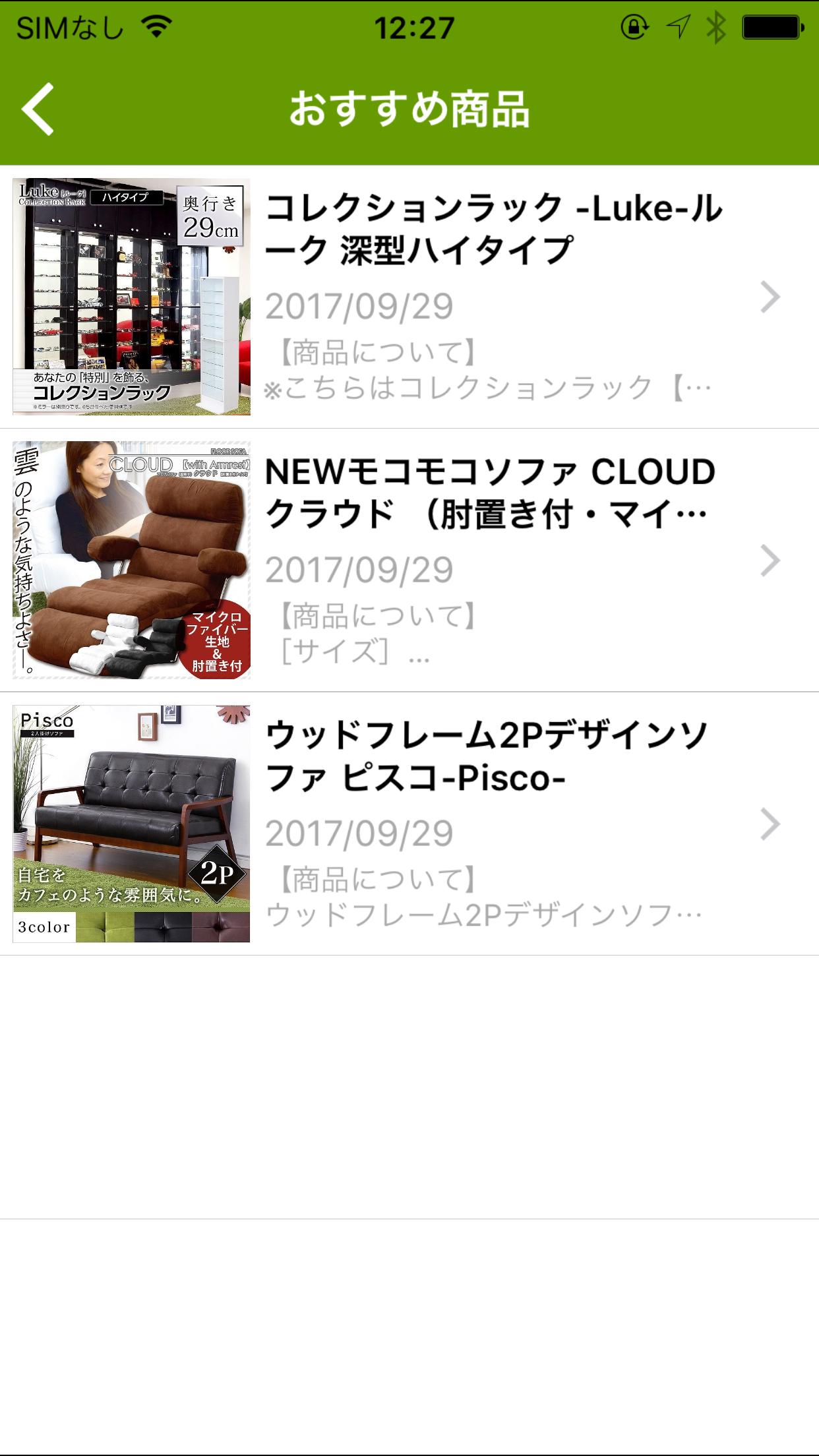The height and width of the screenshot is (1456, 819).
Task: Go back using the header arrow
Action: coord(38,109)
